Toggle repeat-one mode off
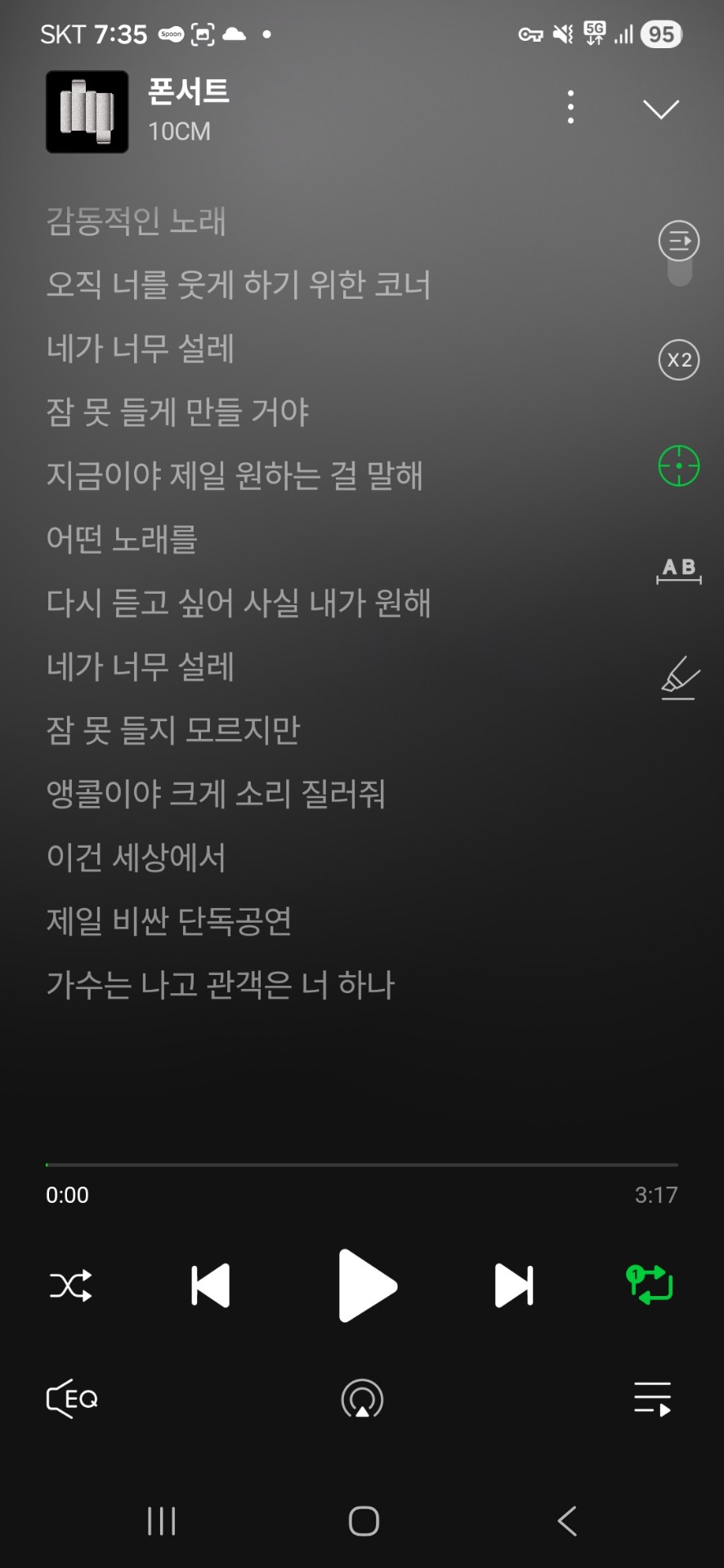724x1568 pixels. coord(650,1285)
